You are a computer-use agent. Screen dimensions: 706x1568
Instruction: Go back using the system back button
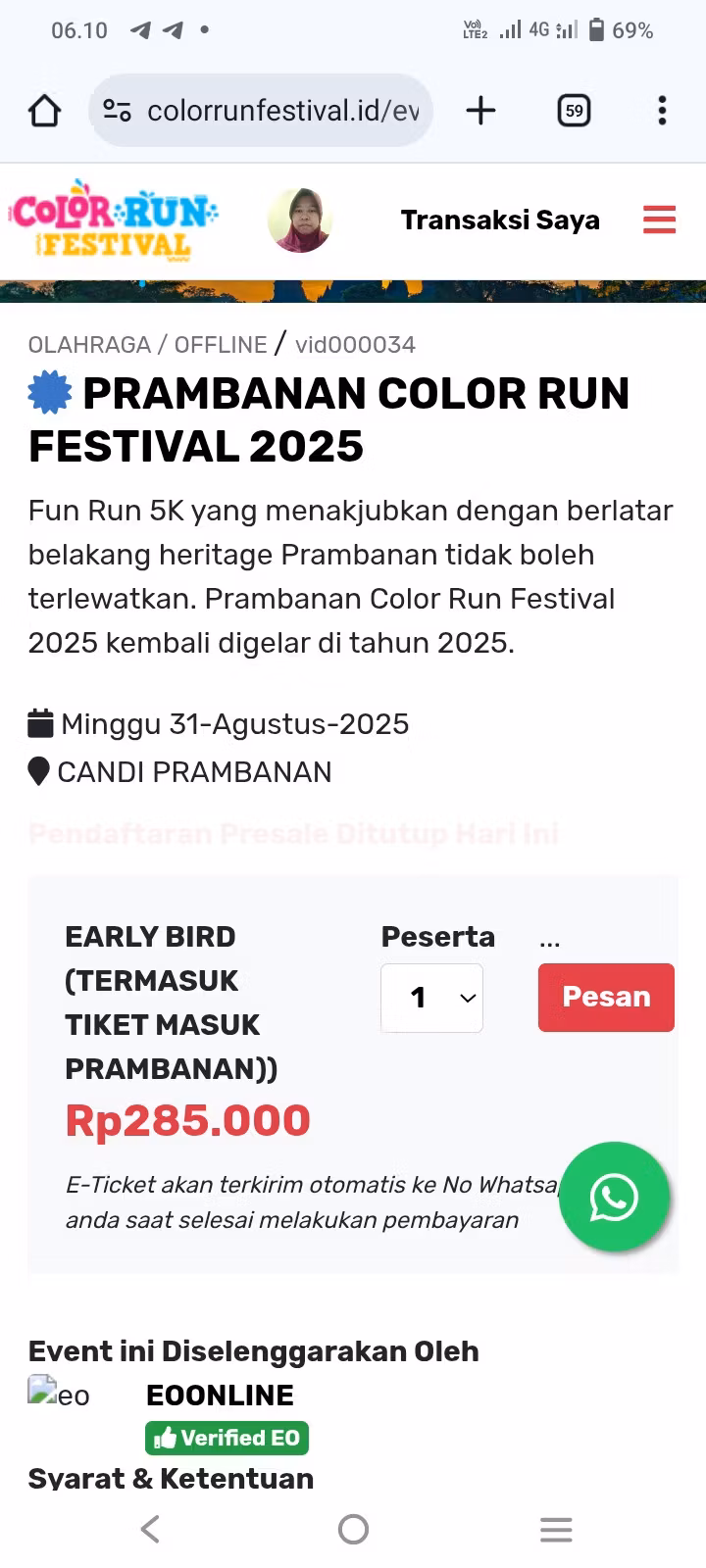coord(150,1529)
